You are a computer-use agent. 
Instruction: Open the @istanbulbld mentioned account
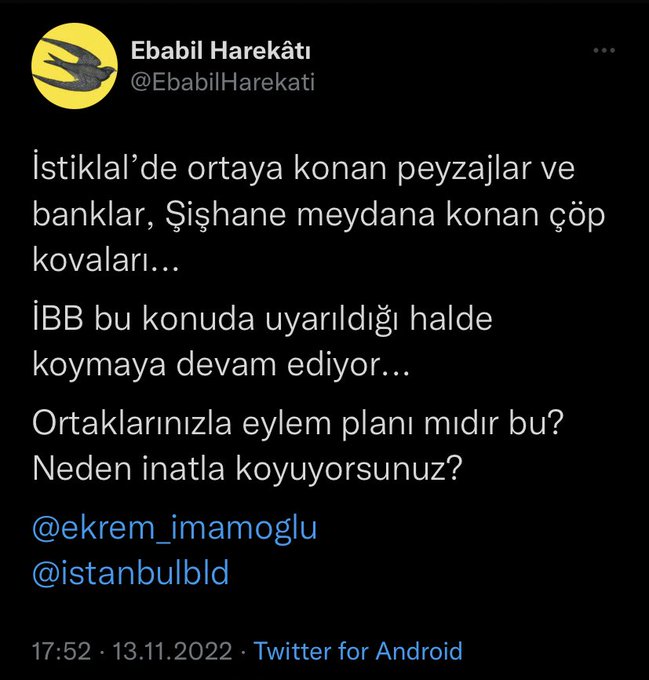pos(131,572)
